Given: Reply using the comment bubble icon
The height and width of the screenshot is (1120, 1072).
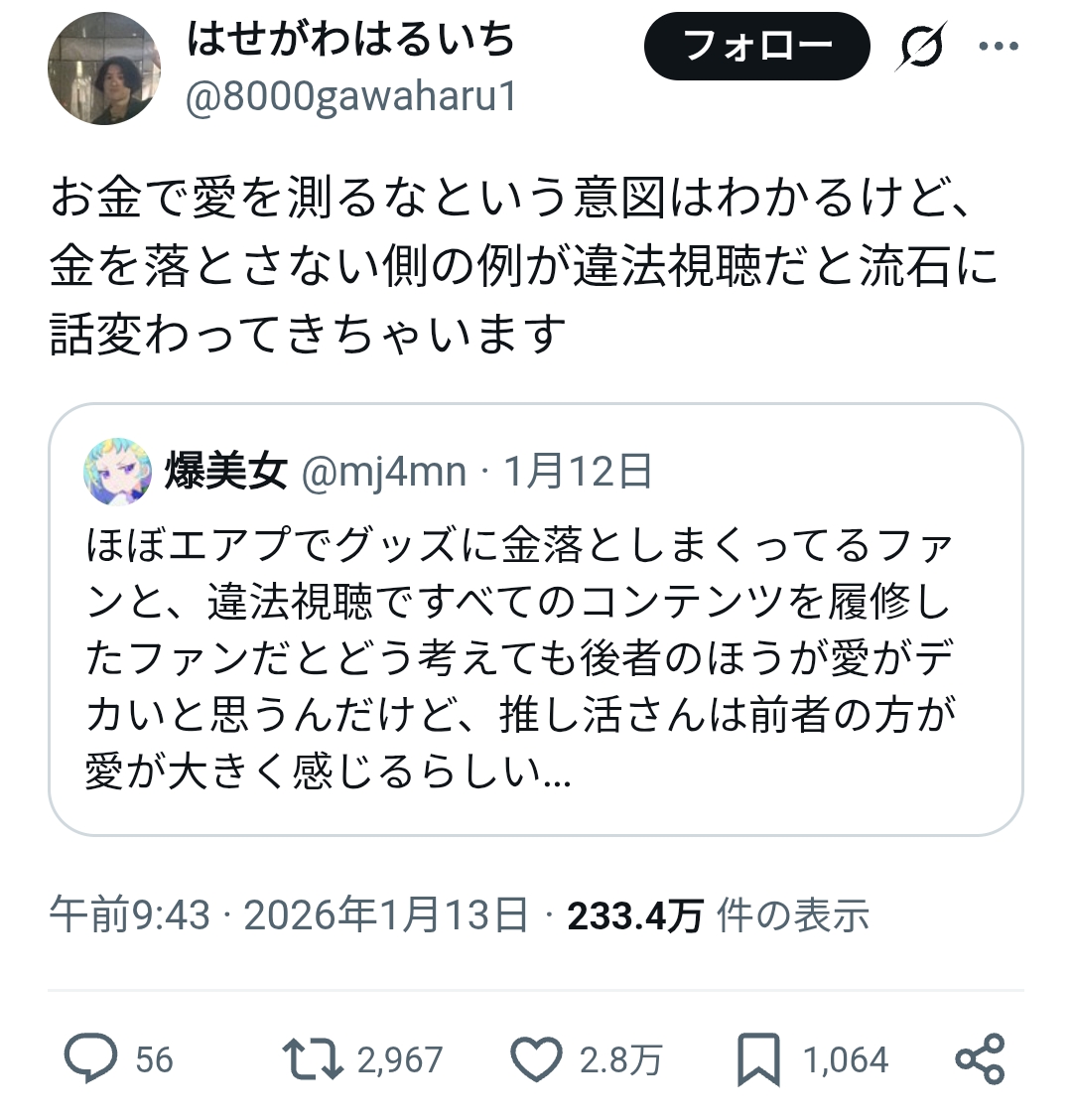Looking at the screenshot, I should (x=90, y=1057).
